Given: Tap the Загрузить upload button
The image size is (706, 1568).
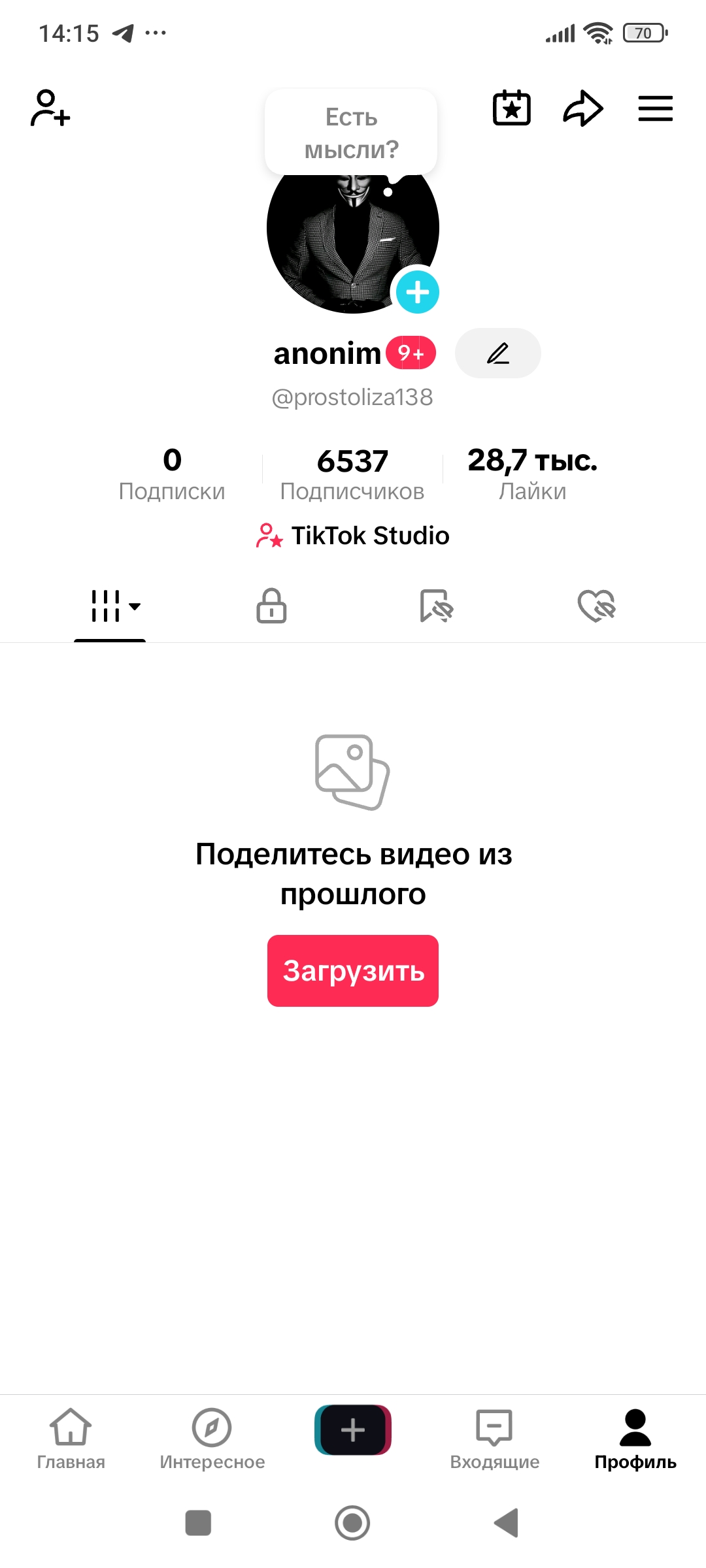Looking at the screenshot, I should point(353,971).
